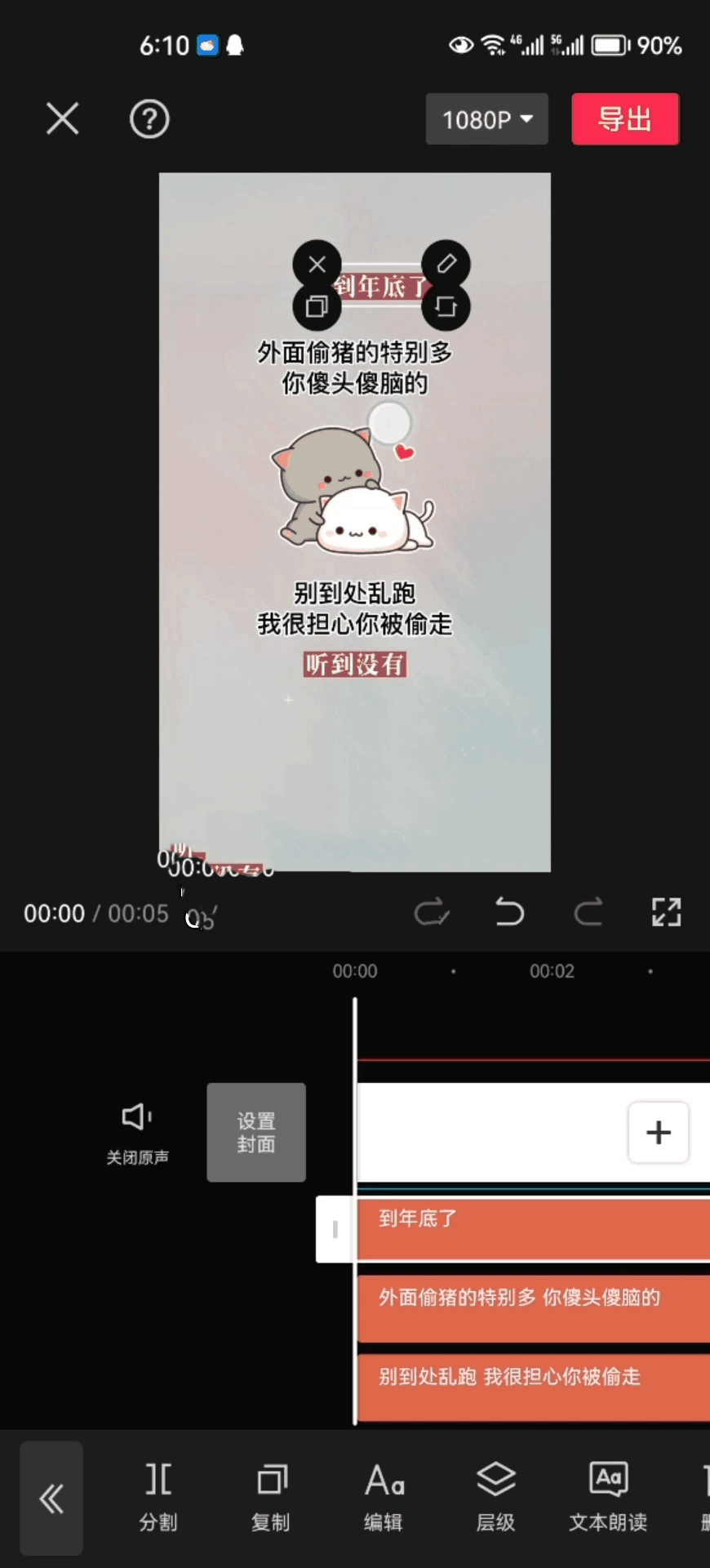Duplicate the selected text overlay in preview
The height and width of the screenshot is (1568, 710).
(x=317, y=306)
